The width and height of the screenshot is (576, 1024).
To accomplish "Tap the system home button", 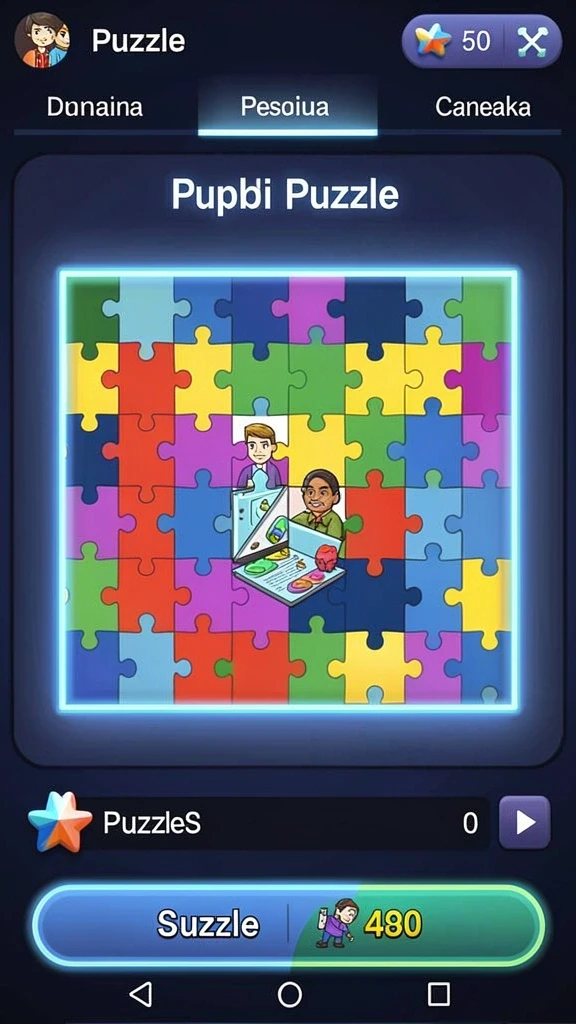I will click(x=289, y=995).
